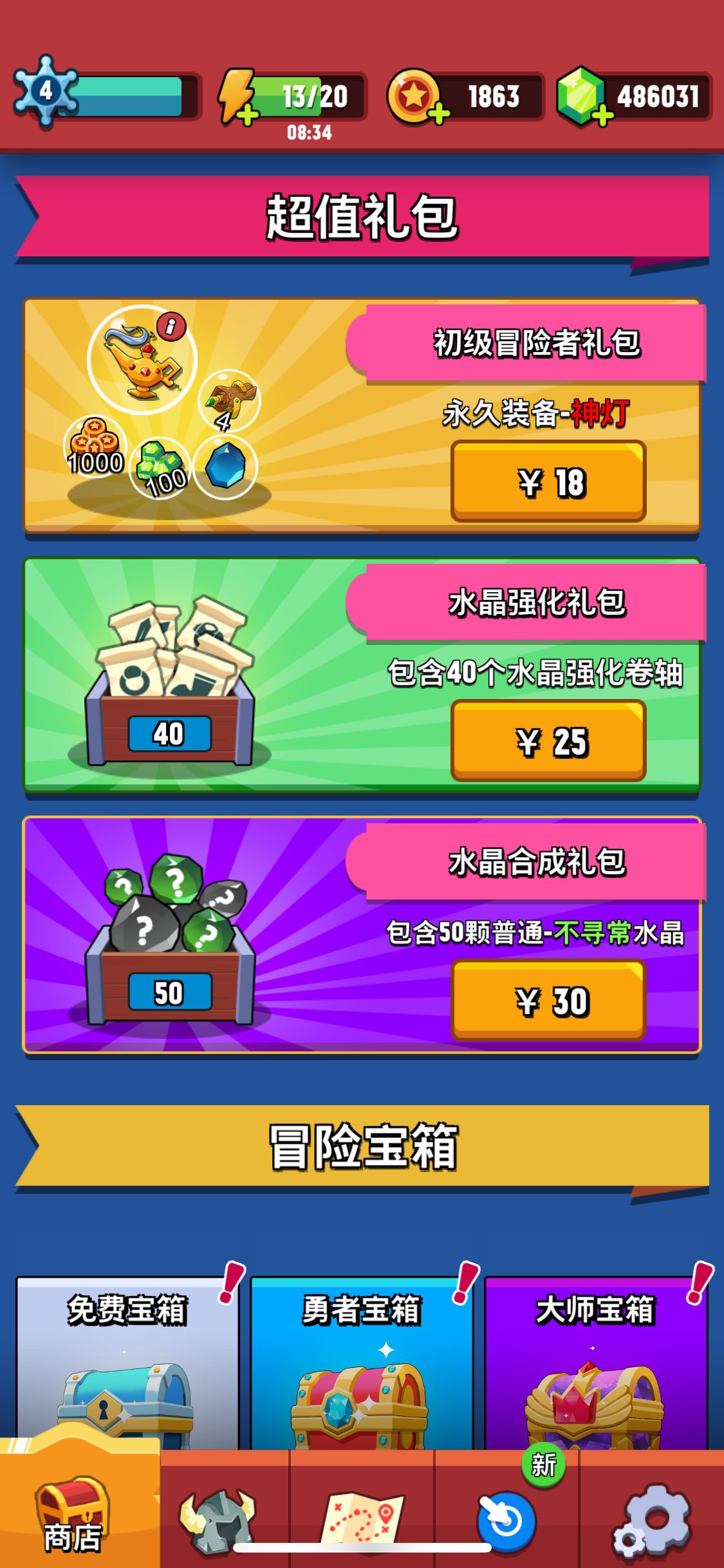Image resolution: width=724 pixels, height=1568 pixels.
Task: Buy 水晶合成礼包 for ¥30
Action: [548, 1001]
